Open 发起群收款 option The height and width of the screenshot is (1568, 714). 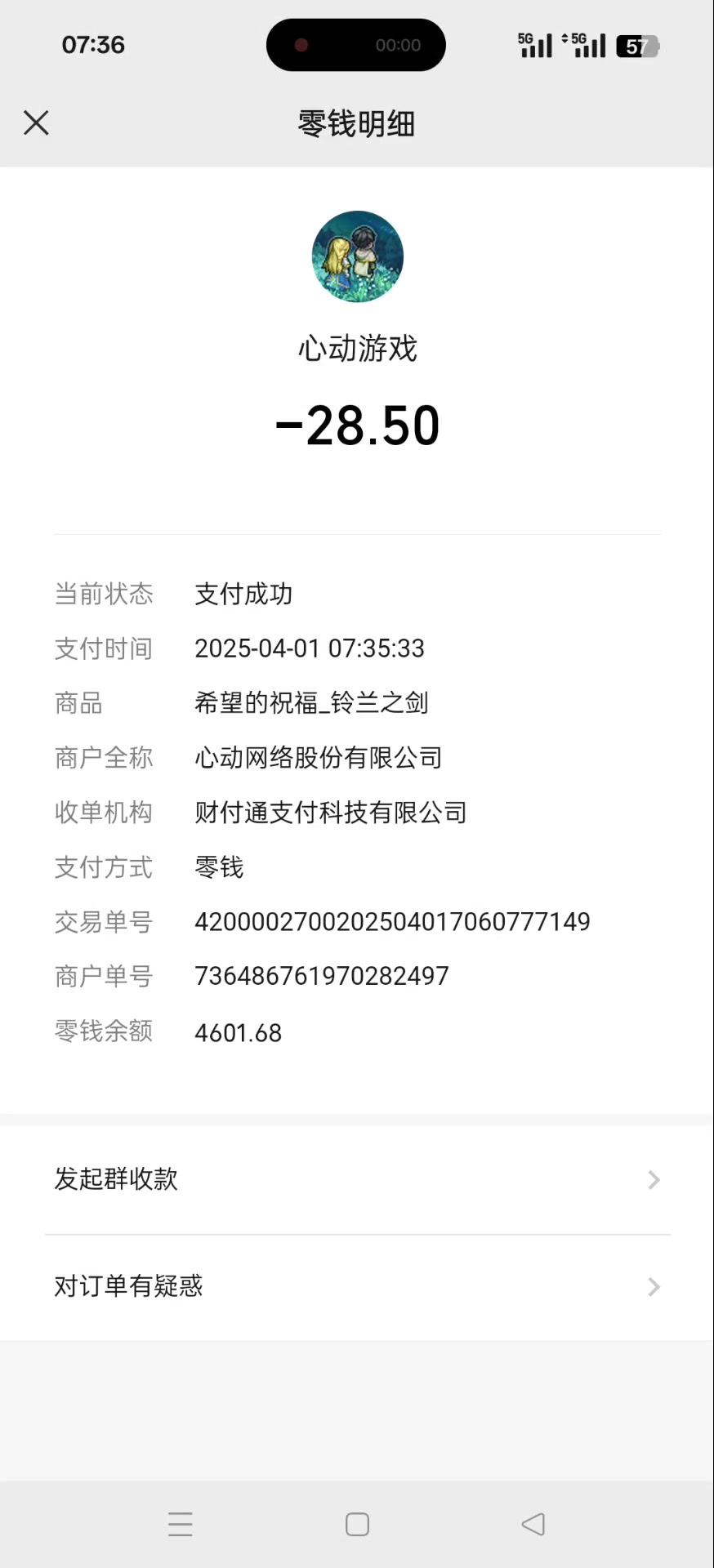pyautogui.click(x=357, y=1179)
